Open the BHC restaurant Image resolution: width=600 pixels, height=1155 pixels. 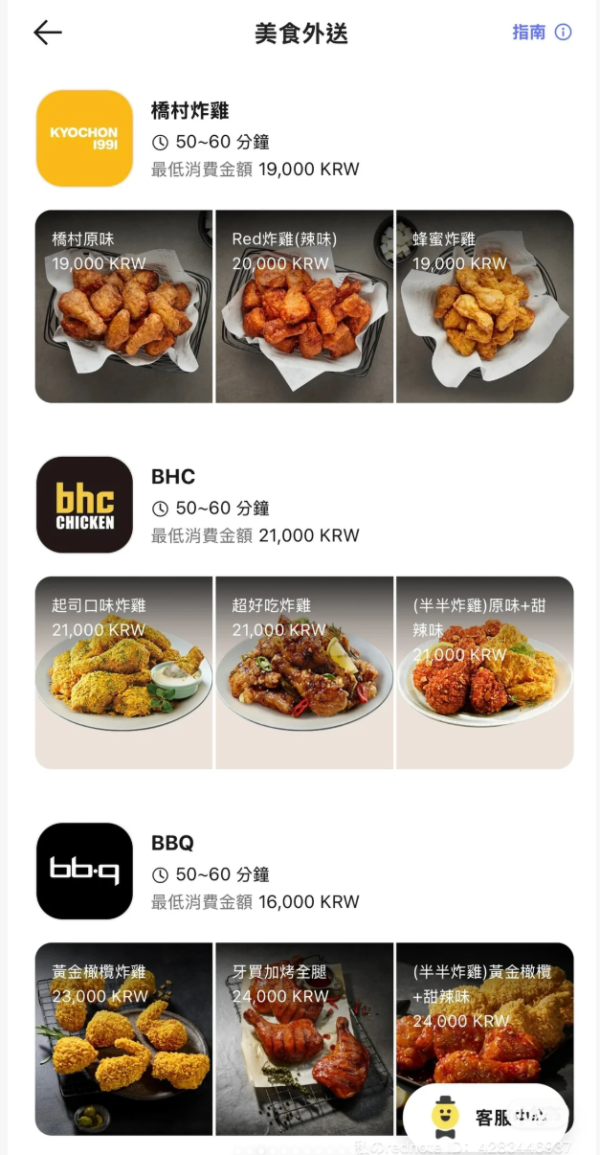tap(197, 505)
